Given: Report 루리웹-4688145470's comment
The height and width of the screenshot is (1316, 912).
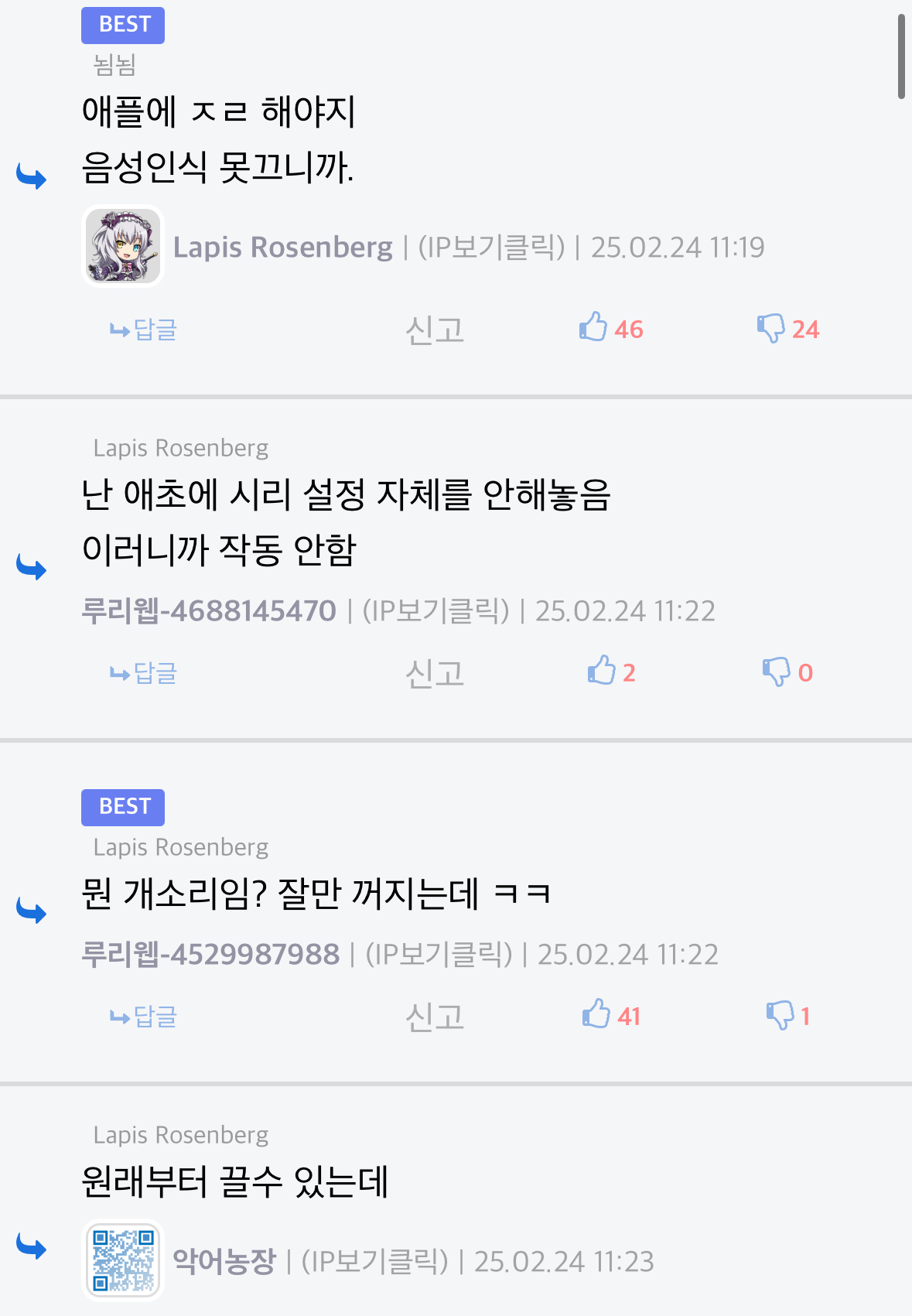Looking at the screenshot, I should [x=435, y=673].
